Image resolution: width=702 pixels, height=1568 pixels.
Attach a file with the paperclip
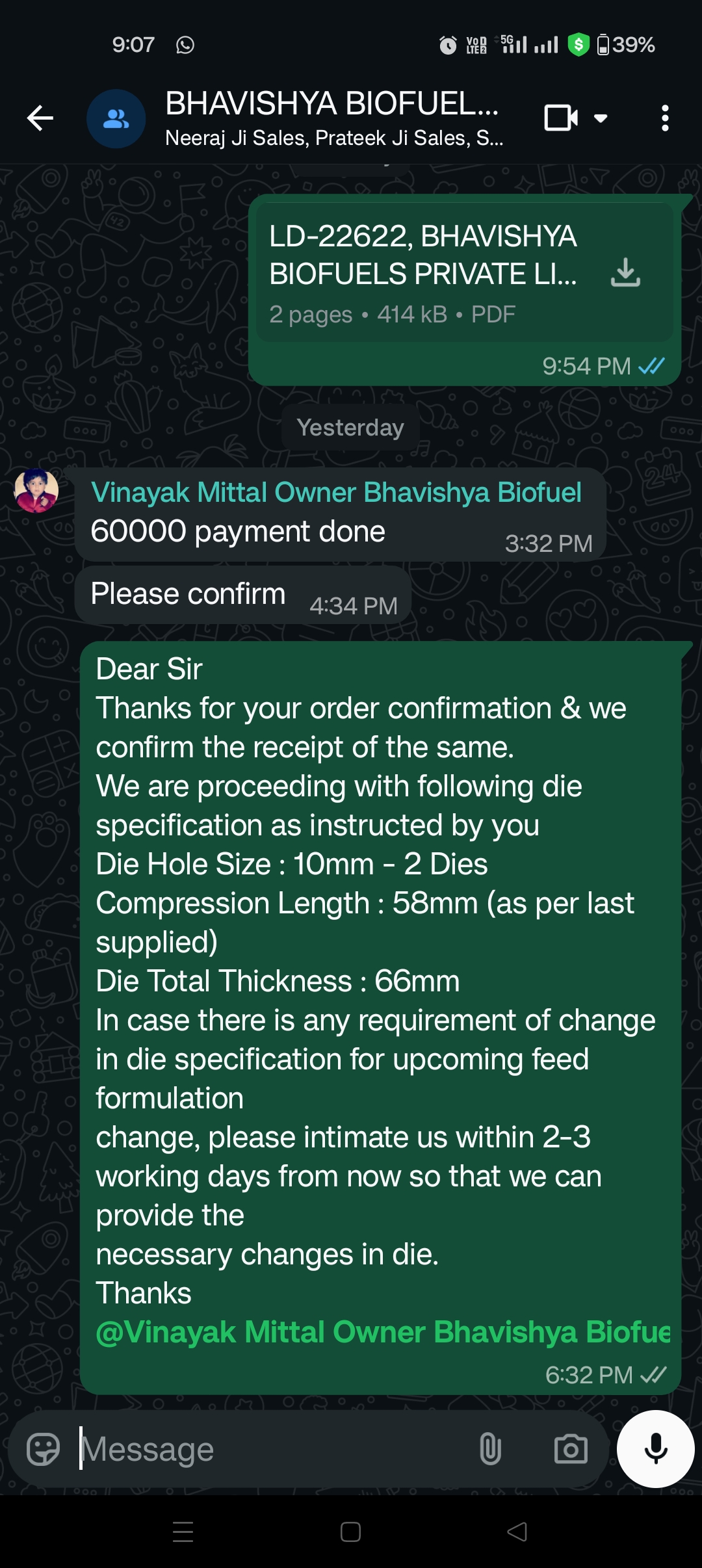point(490,1449)
